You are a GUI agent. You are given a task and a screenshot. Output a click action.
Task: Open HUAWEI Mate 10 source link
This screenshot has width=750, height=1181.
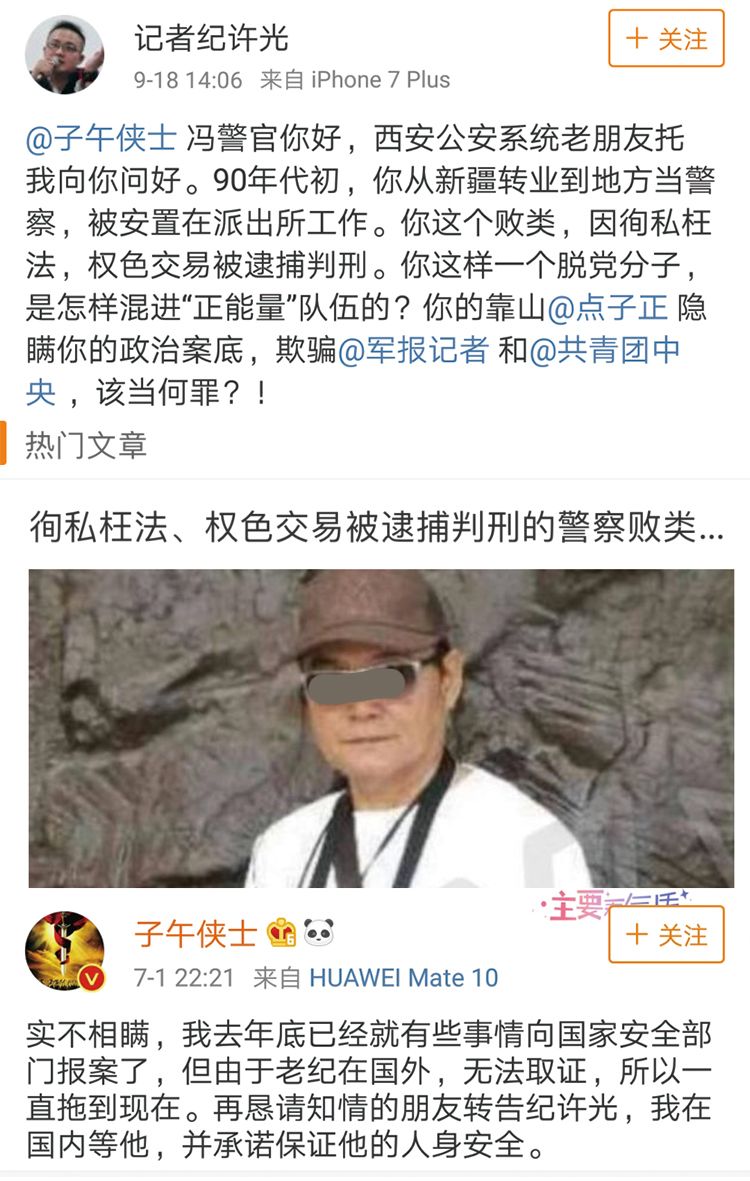point(404,977)
